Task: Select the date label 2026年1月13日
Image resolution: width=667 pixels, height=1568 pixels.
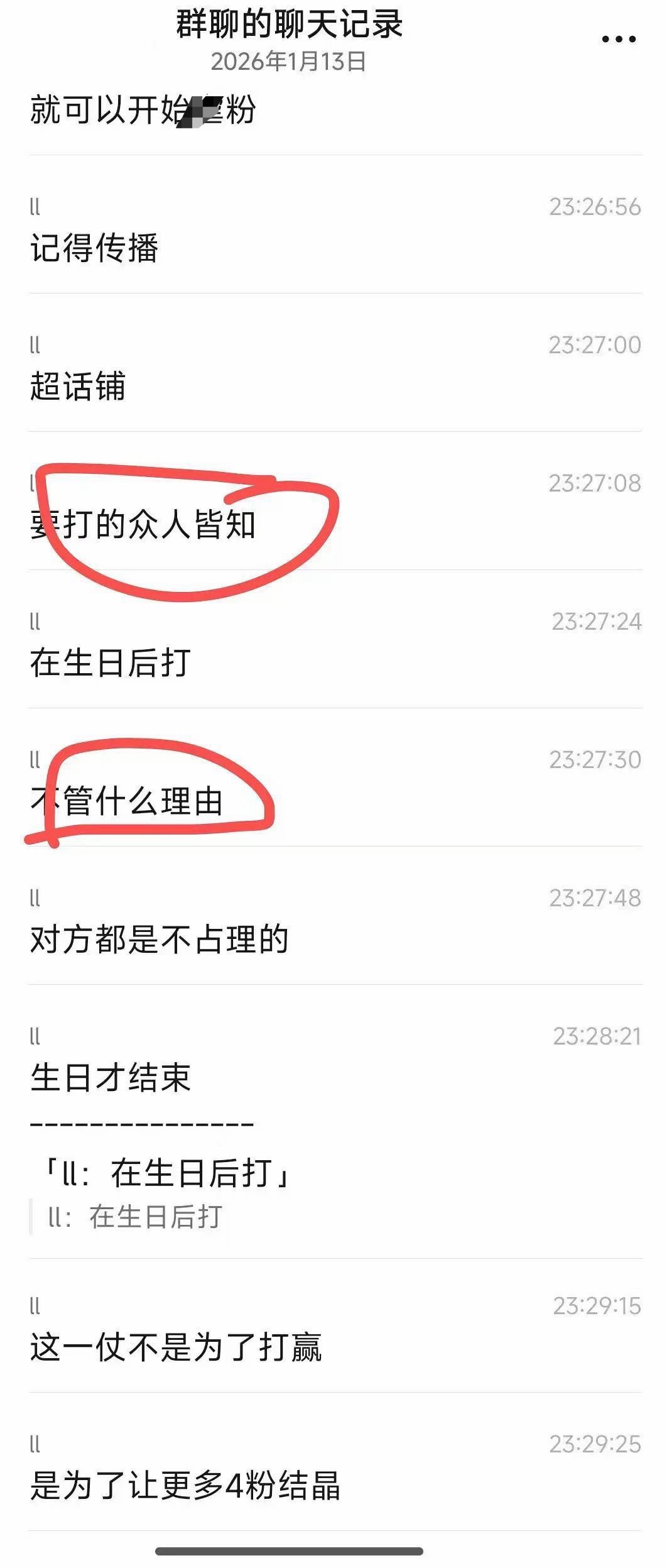Action: coord(291,62)
